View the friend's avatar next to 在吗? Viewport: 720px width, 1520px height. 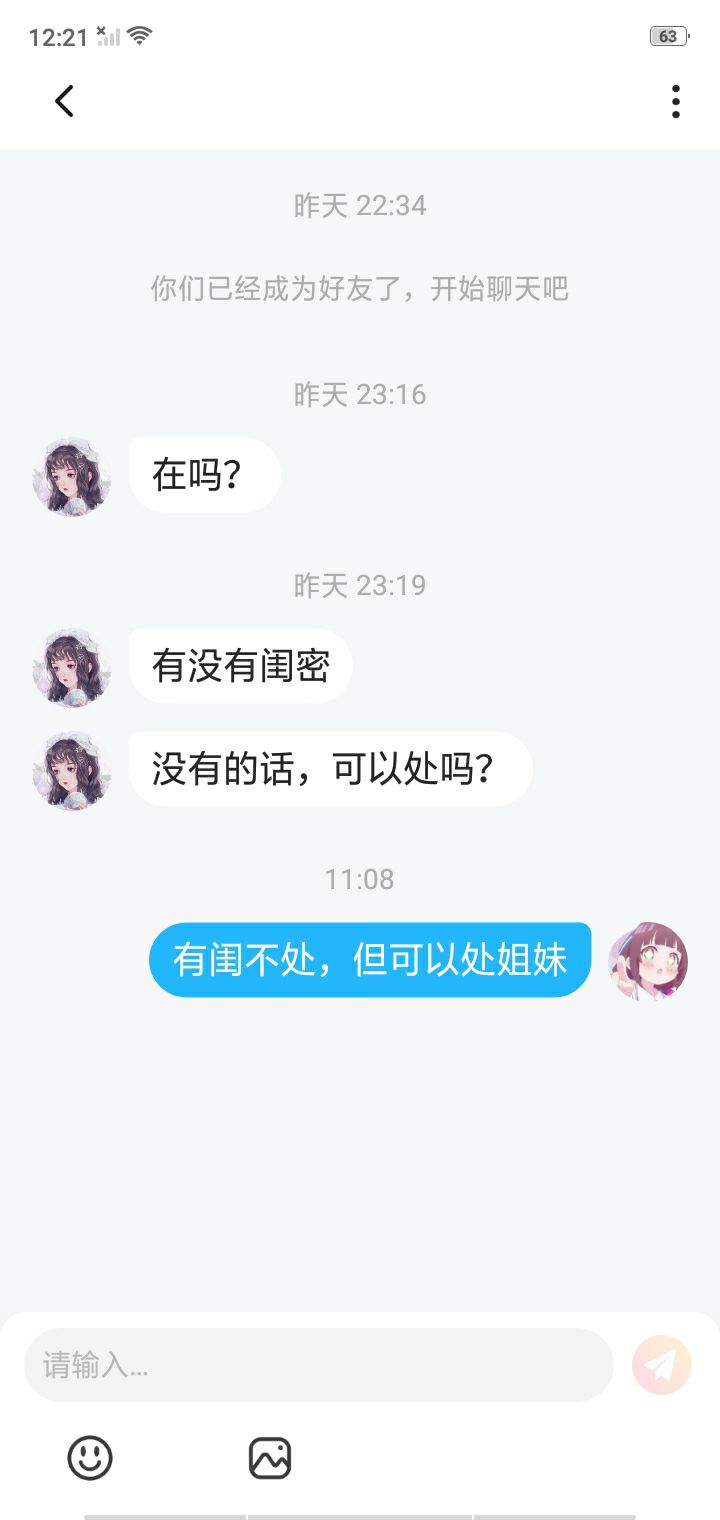tap(72, 477)
